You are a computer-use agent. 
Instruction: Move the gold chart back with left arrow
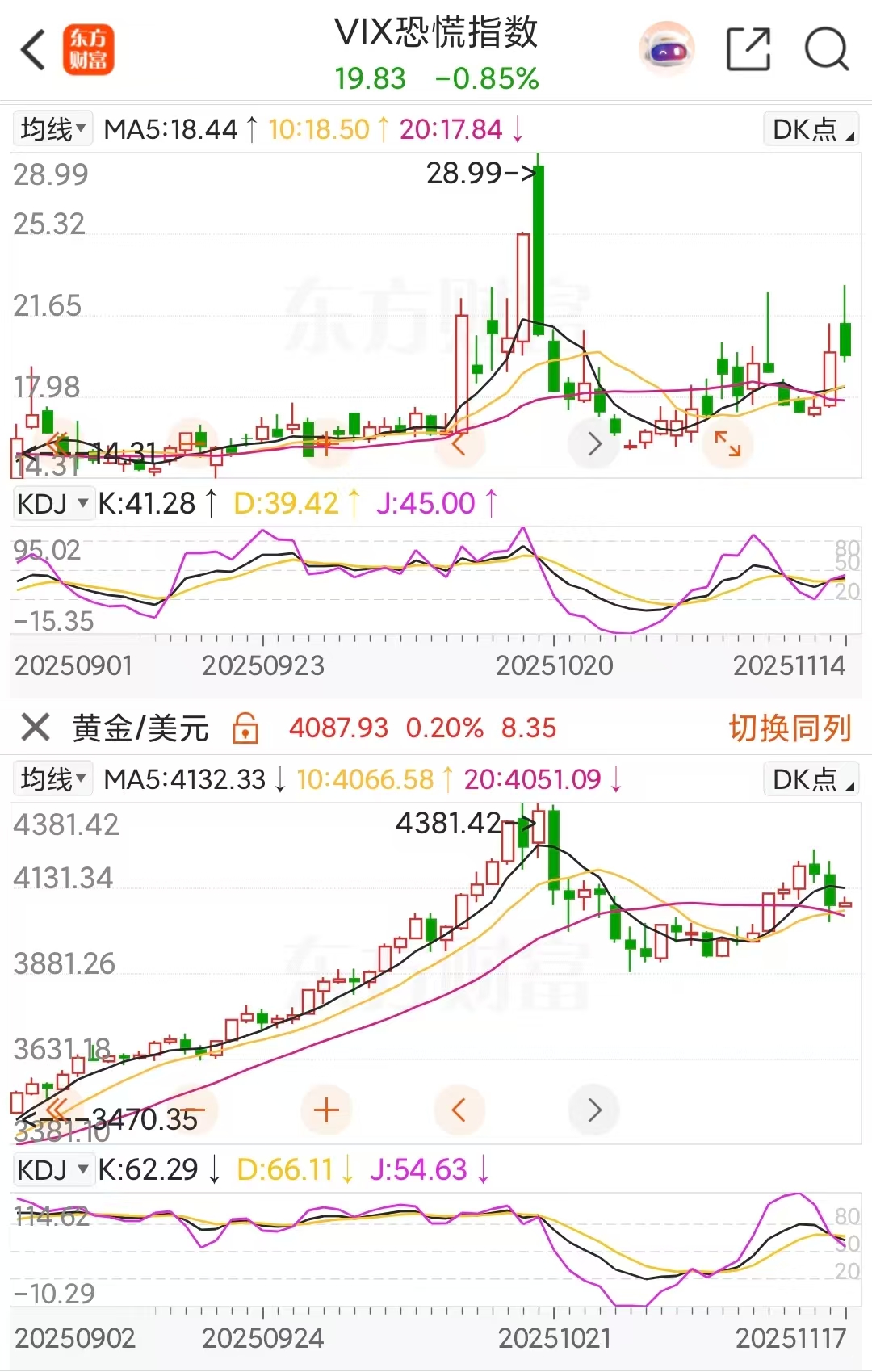pos(459,1110)
